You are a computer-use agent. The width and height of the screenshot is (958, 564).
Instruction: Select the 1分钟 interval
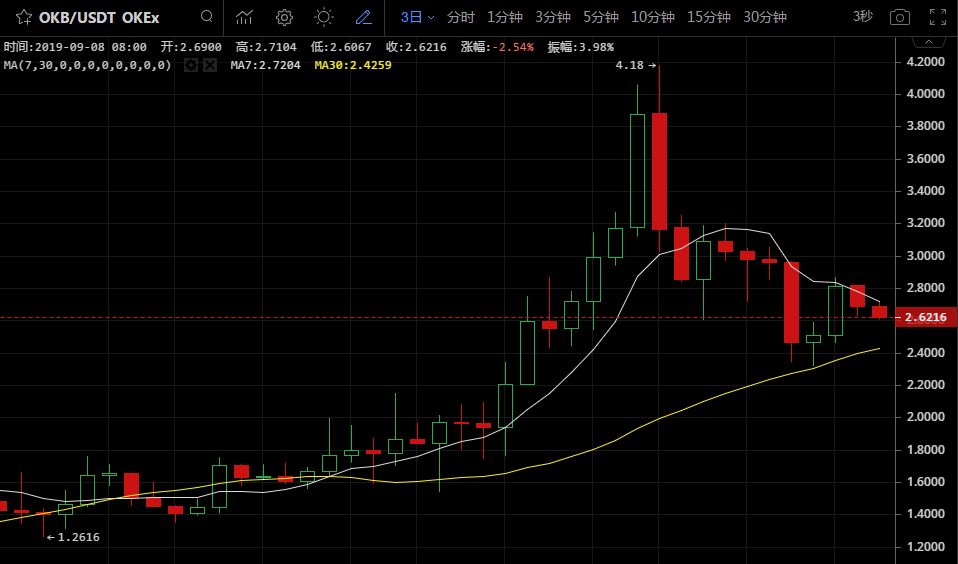tap(505, 17)
